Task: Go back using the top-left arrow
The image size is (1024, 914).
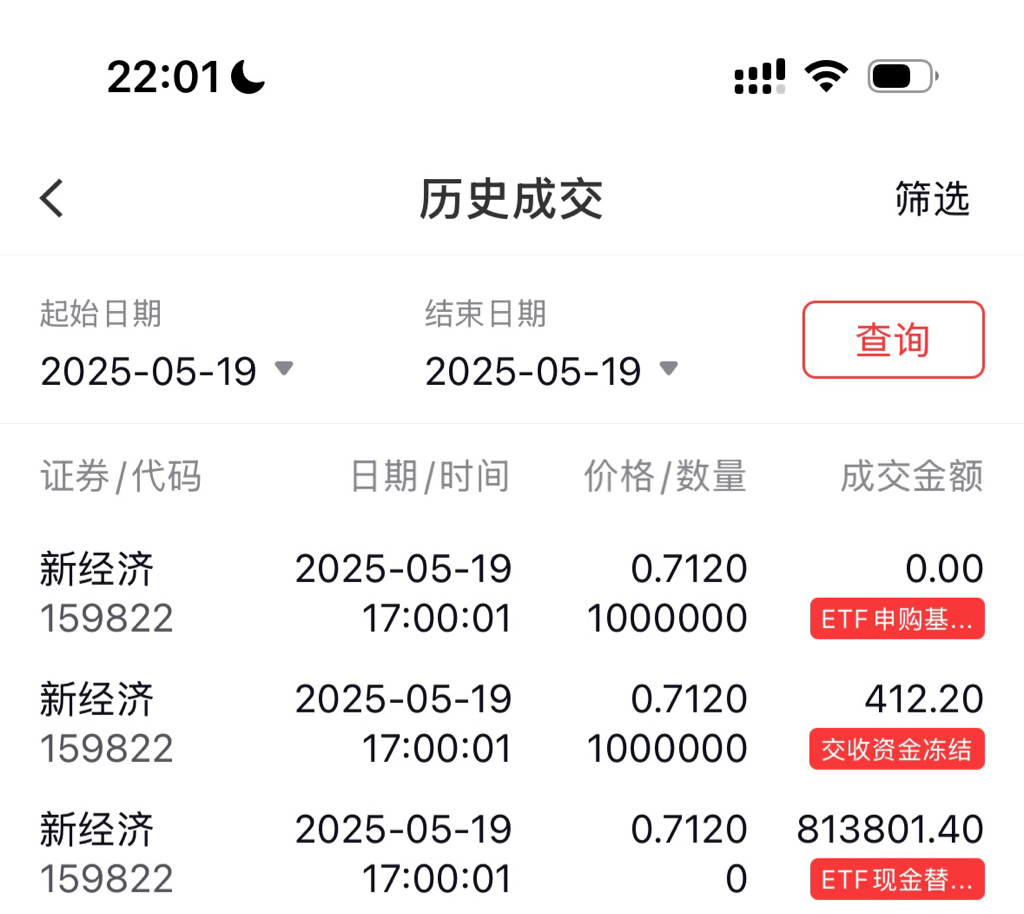Action: (x=52, y=198)
